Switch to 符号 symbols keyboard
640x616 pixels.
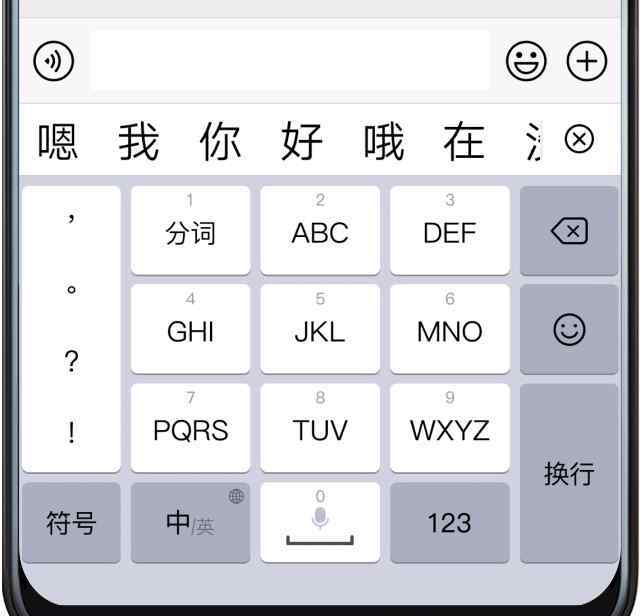tap(71, 522)
